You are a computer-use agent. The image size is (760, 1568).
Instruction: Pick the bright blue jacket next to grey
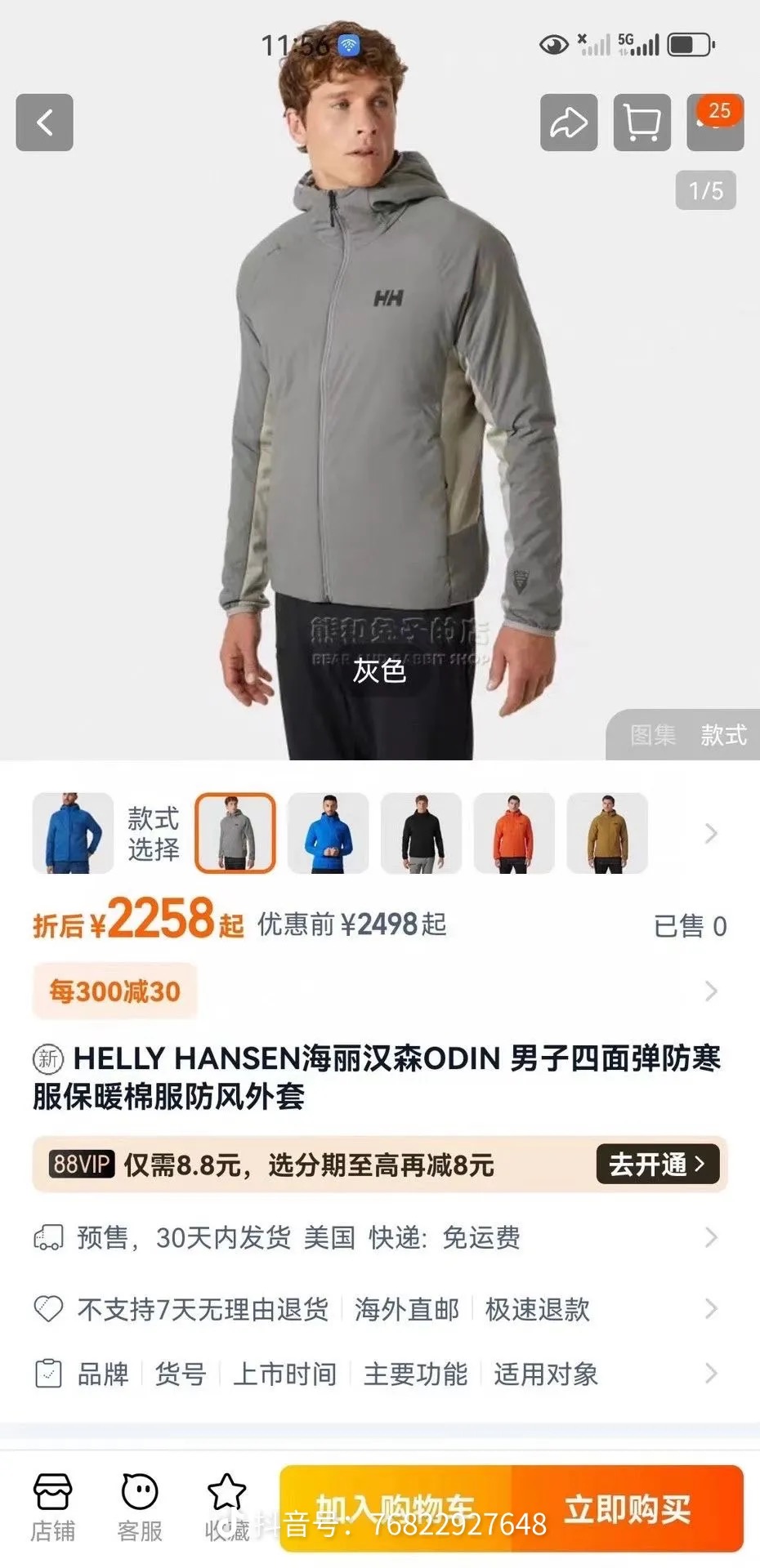click(328, 833)
